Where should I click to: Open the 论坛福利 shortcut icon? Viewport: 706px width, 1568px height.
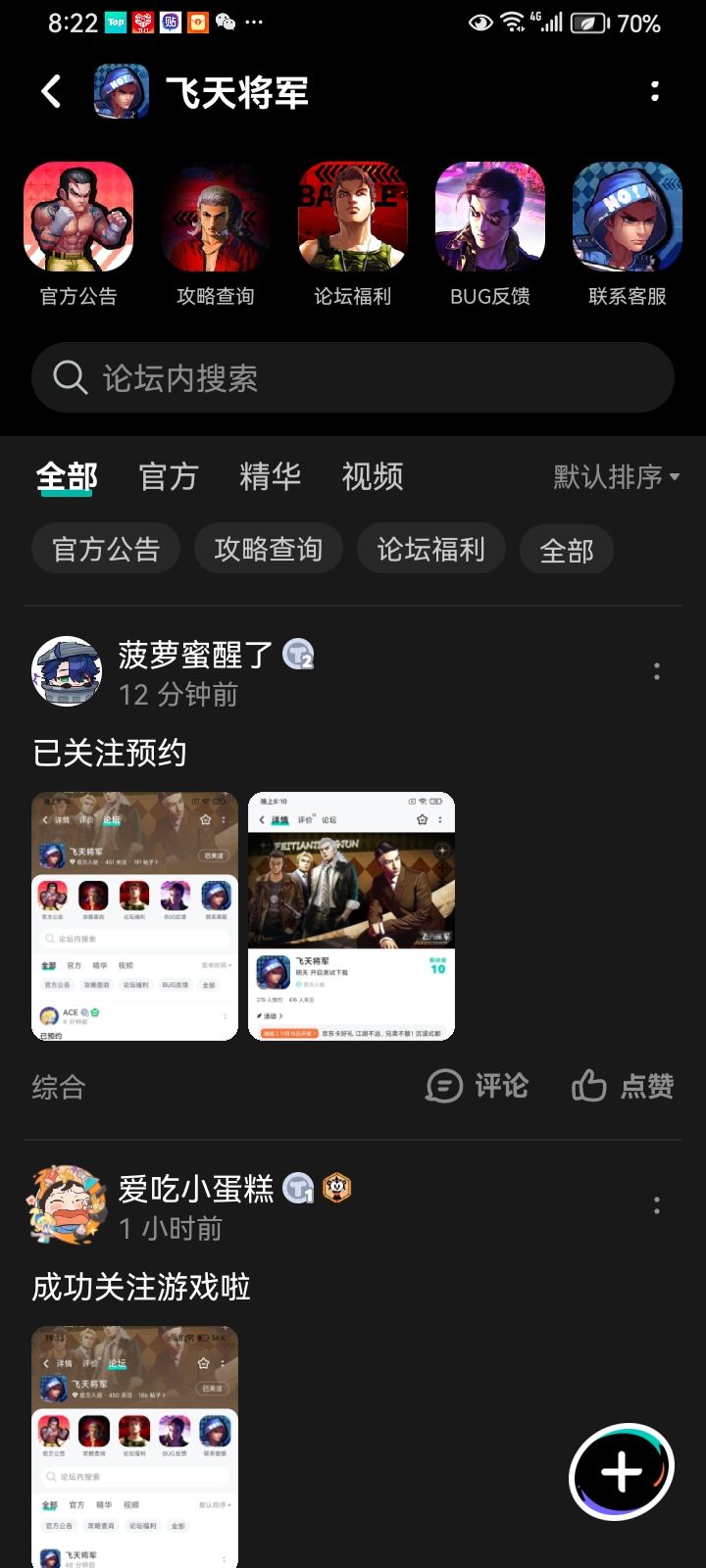353,217
